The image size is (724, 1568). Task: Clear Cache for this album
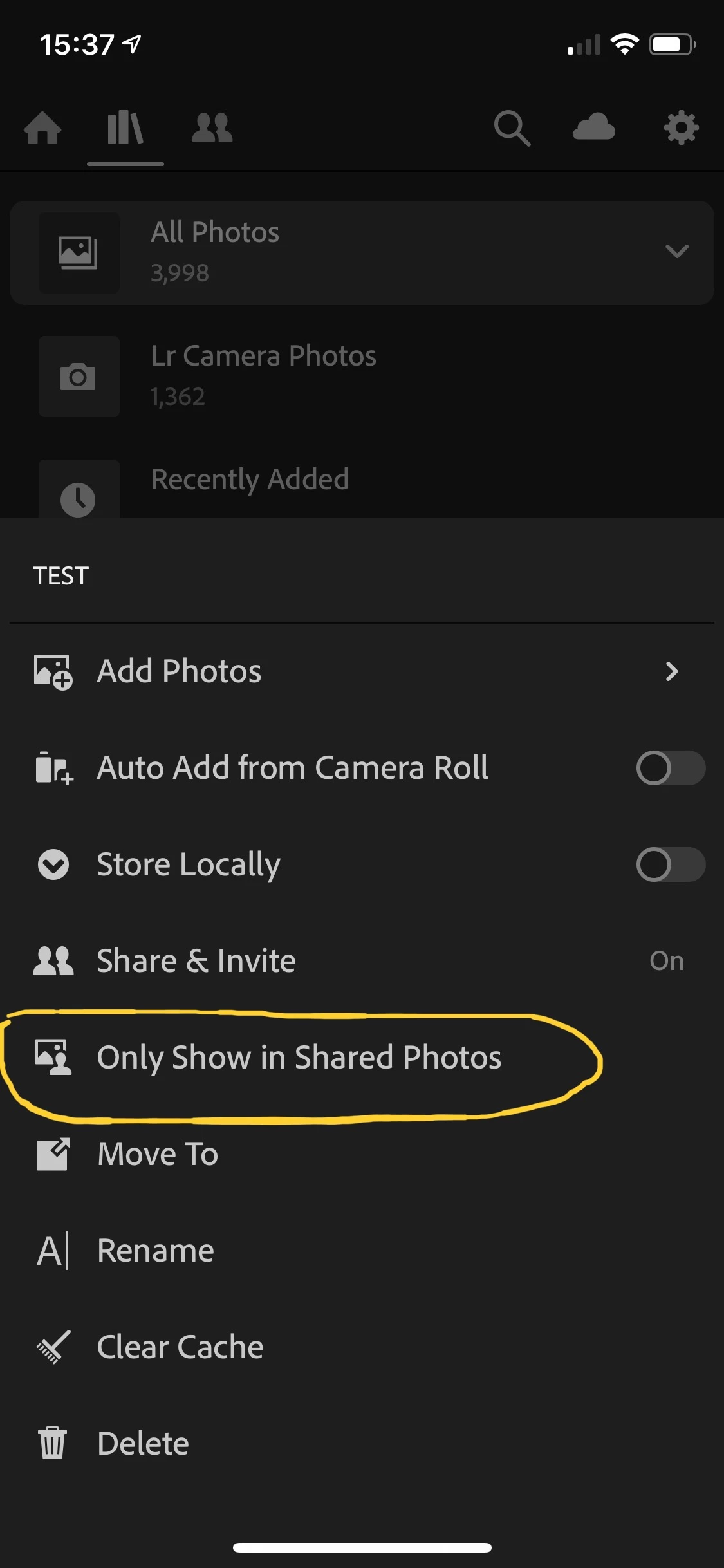point(180,1347)
